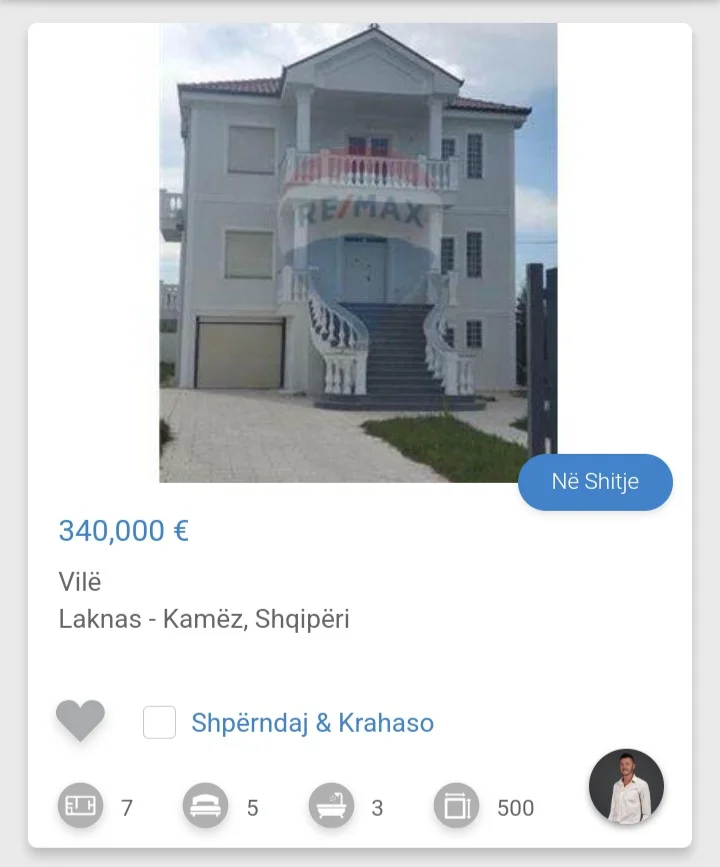Click the area icon next to 500
The width and height of the screenshot is (720, 867).
[455, 804]
